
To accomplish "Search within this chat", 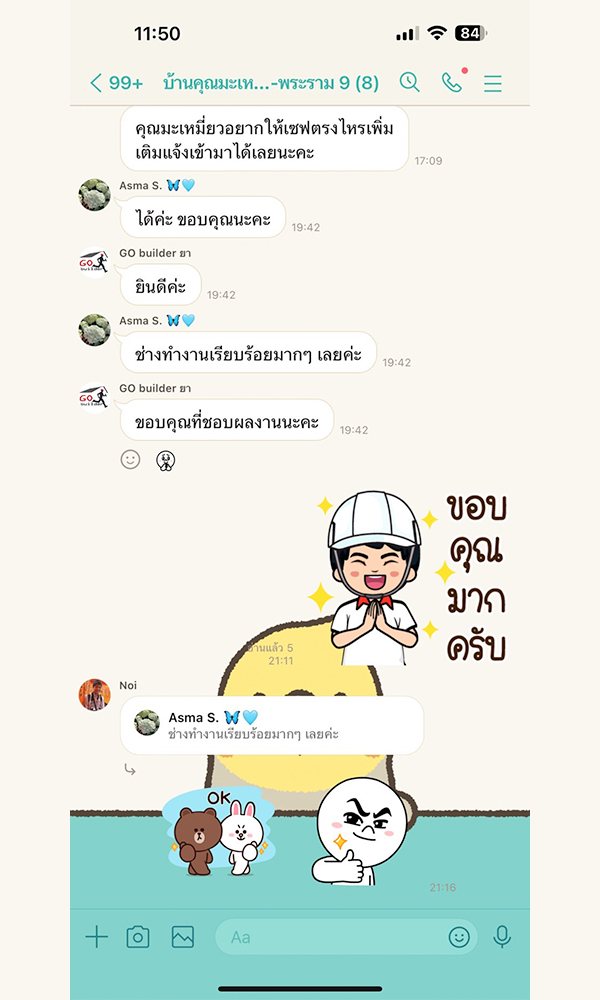I will tap(409, 83).
